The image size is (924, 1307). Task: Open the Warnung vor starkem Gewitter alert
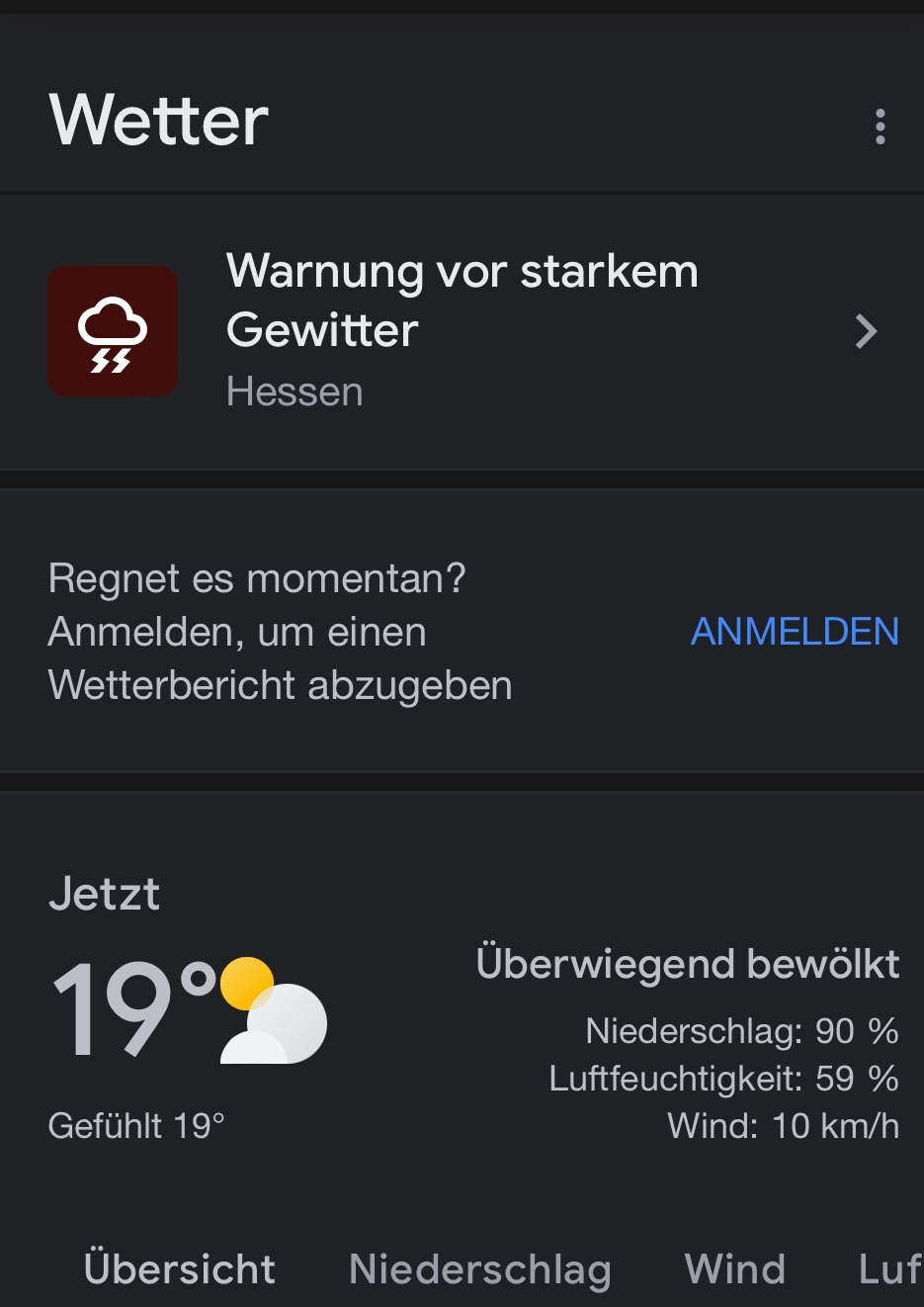[x=462, y=331]
